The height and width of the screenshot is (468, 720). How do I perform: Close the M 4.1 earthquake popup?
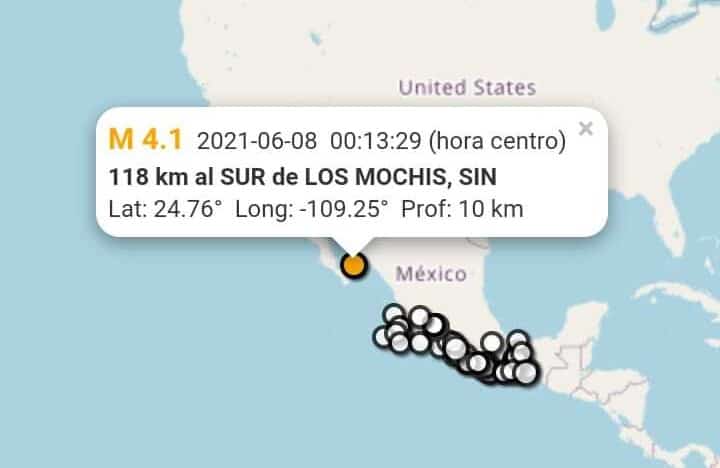click(586, 127)
